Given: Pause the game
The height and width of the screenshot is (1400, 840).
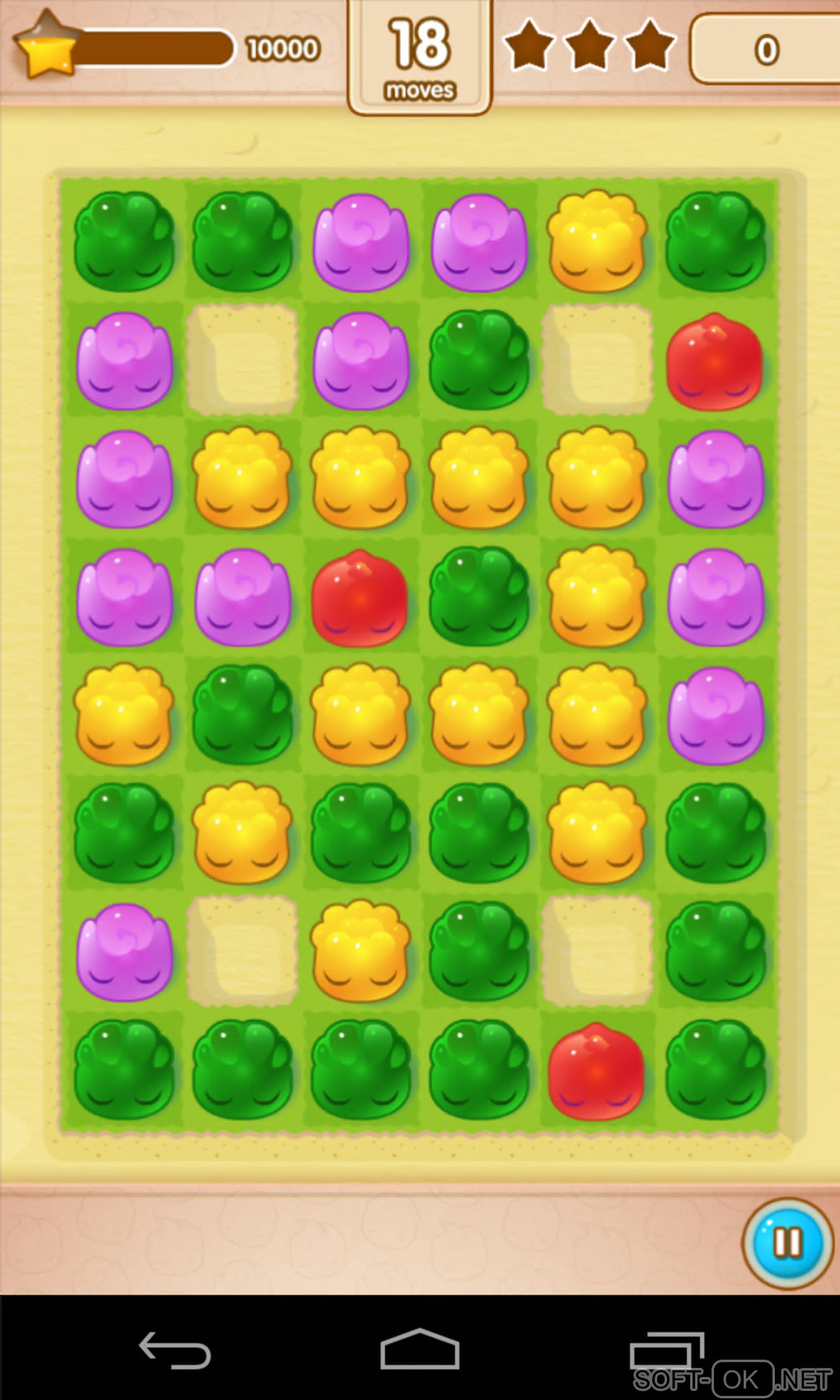Looking at the screenshot, I should (786, 1242).
